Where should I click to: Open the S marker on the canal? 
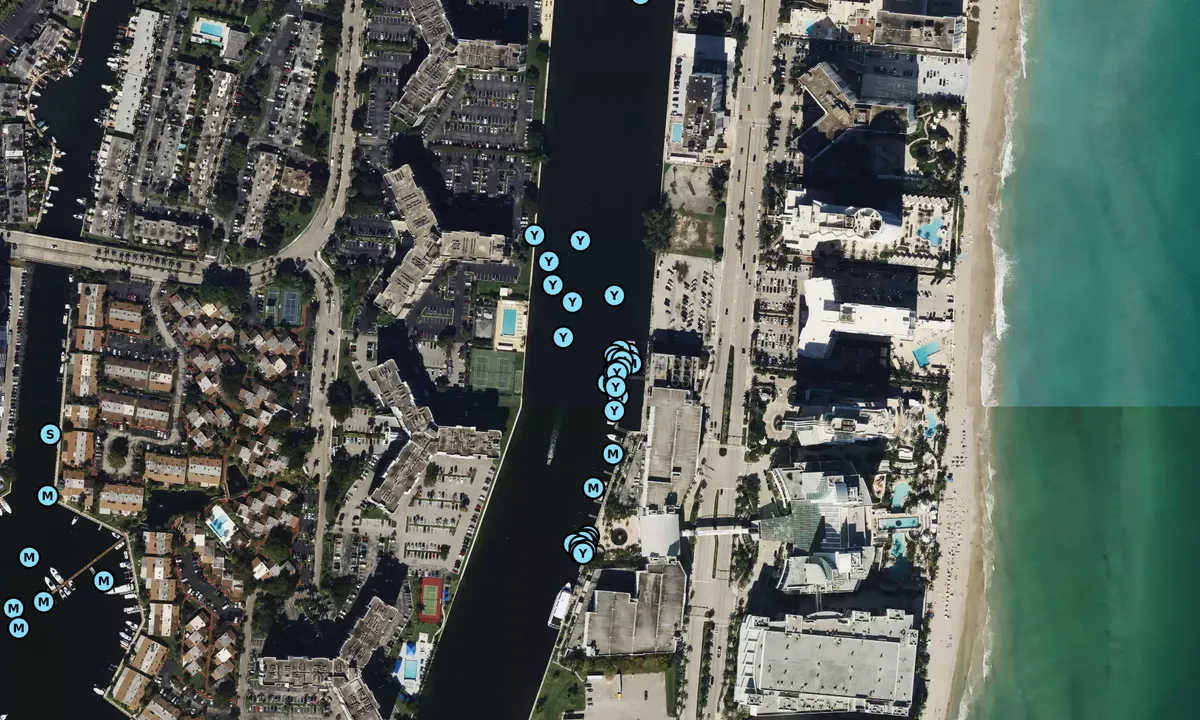(50, 434)
